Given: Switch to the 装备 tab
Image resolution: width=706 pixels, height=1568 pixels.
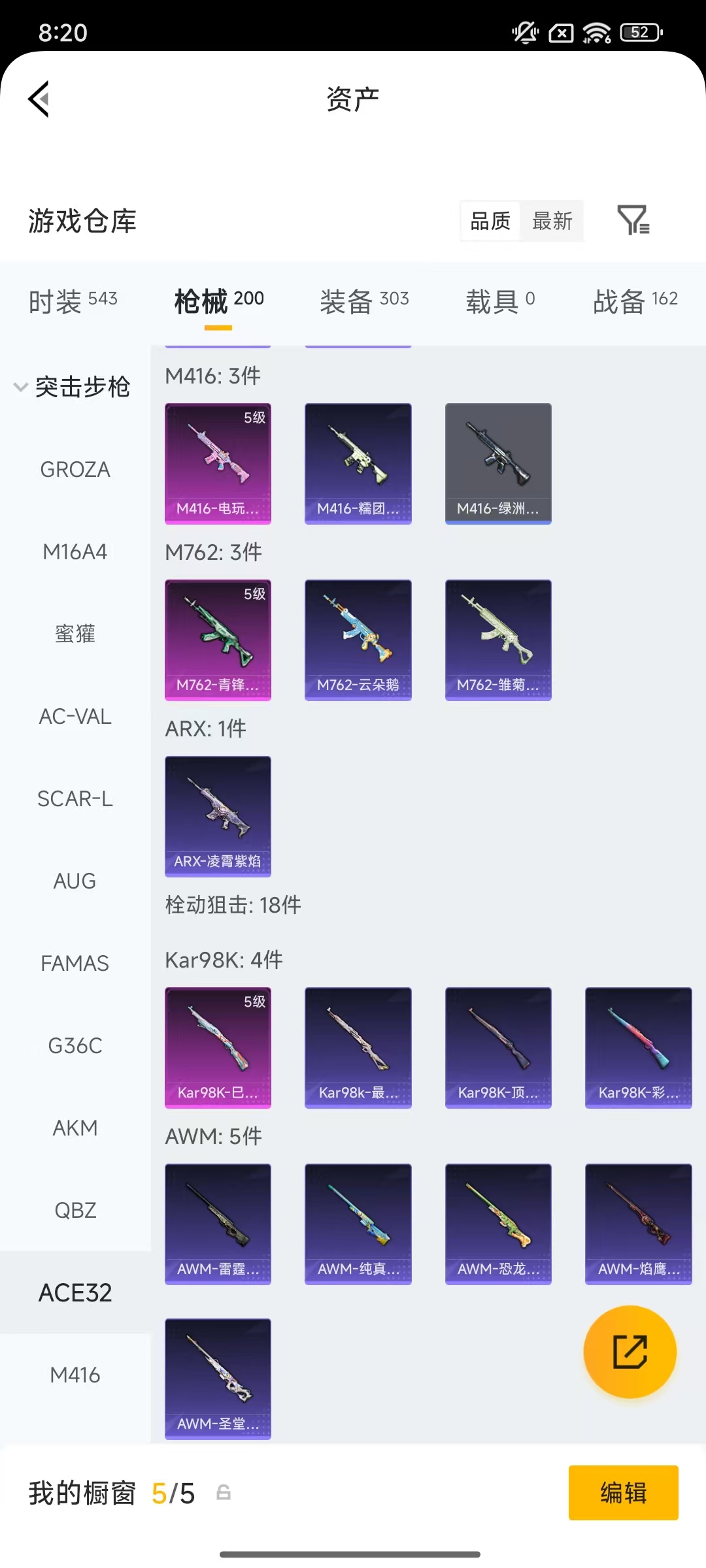Looking at the screenshot, I should 364,301.
